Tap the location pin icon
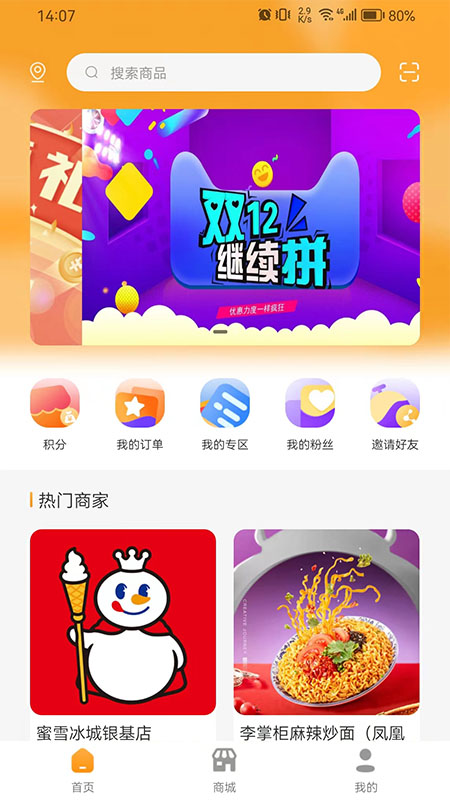Viewport: 450px width, 800px height. click(x=37, y=72)
